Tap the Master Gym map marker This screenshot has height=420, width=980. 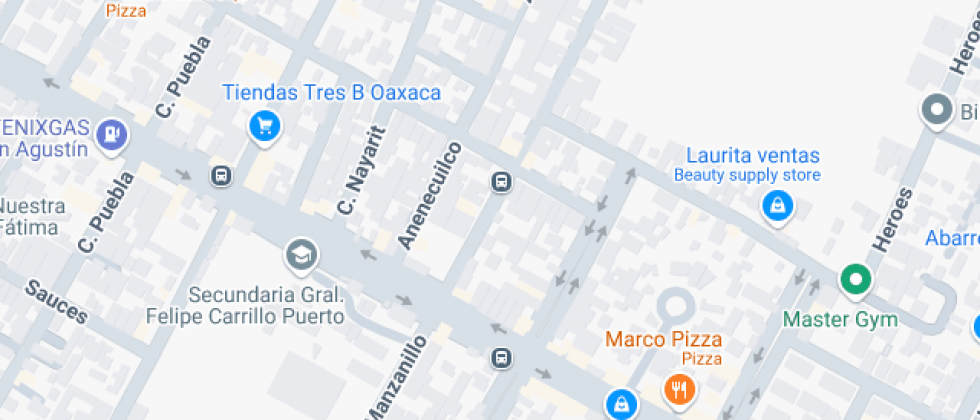[854, 280]
